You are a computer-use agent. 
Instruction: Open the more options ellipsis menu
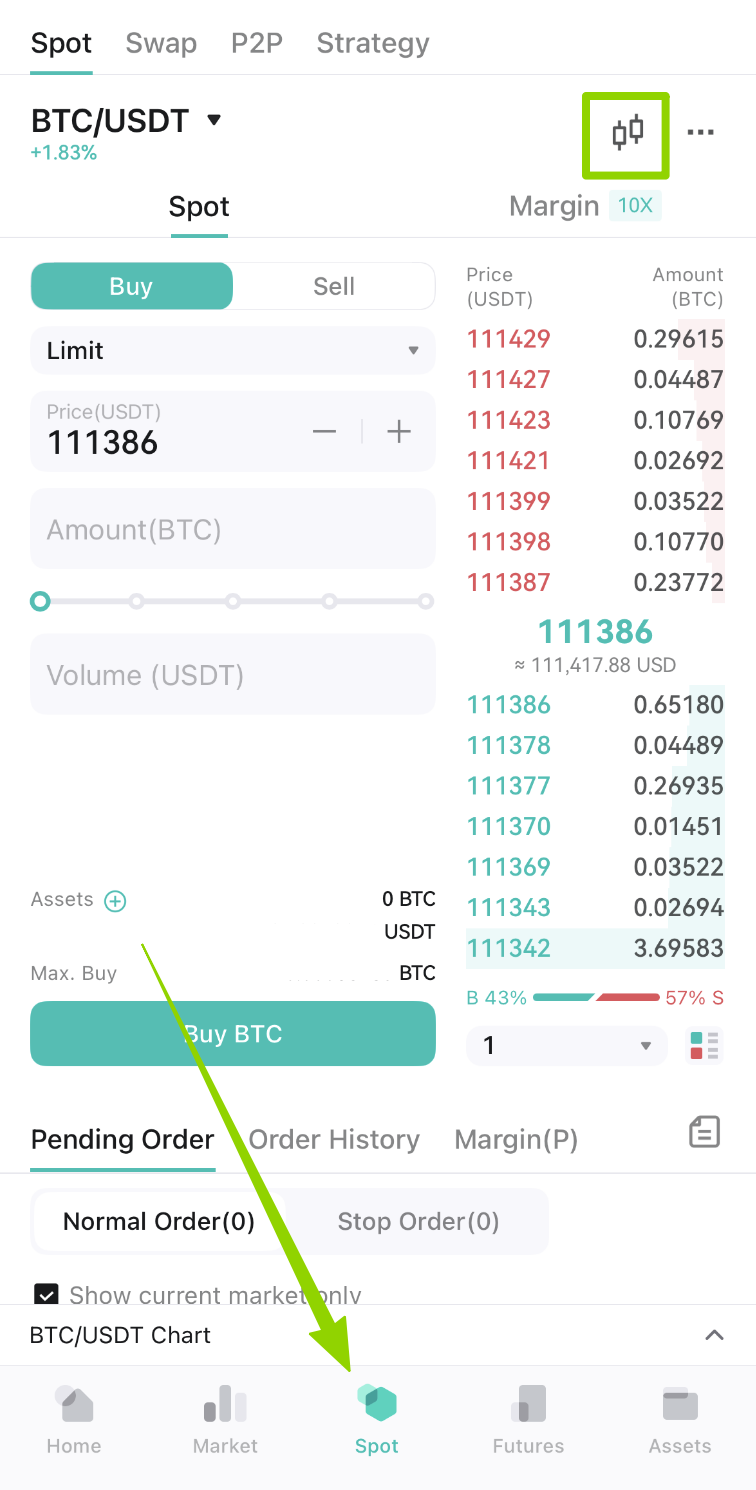click(x=701, y=131)
